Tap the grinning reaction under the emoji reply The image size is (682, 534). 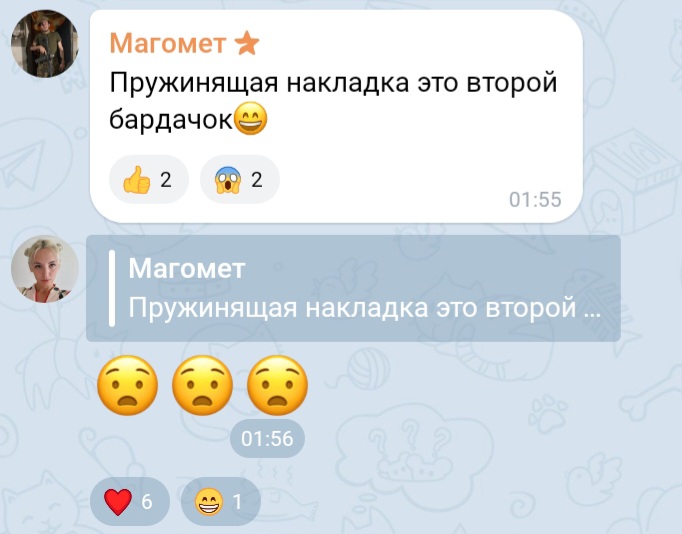click(220, 502)
